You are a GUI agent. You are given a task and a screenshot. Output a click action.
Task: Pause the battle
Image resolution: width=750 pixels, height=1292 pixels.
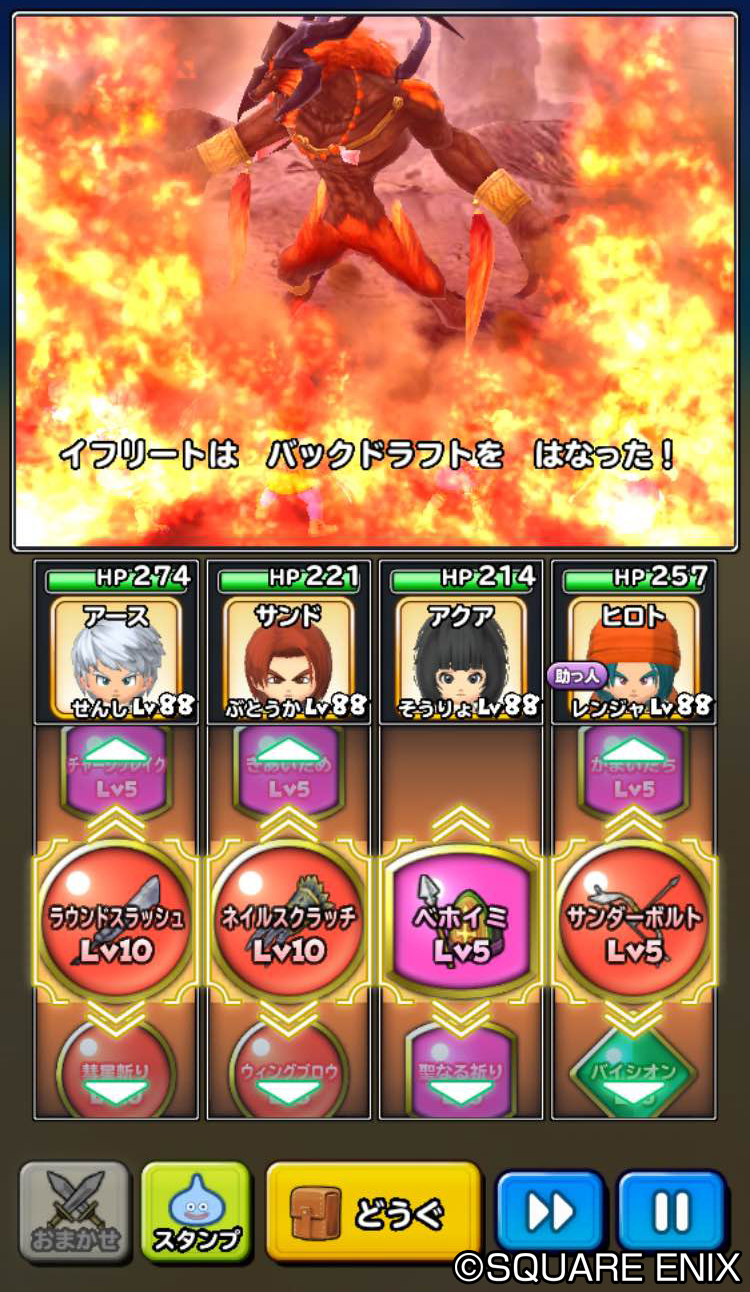[x=671, y=1212]
